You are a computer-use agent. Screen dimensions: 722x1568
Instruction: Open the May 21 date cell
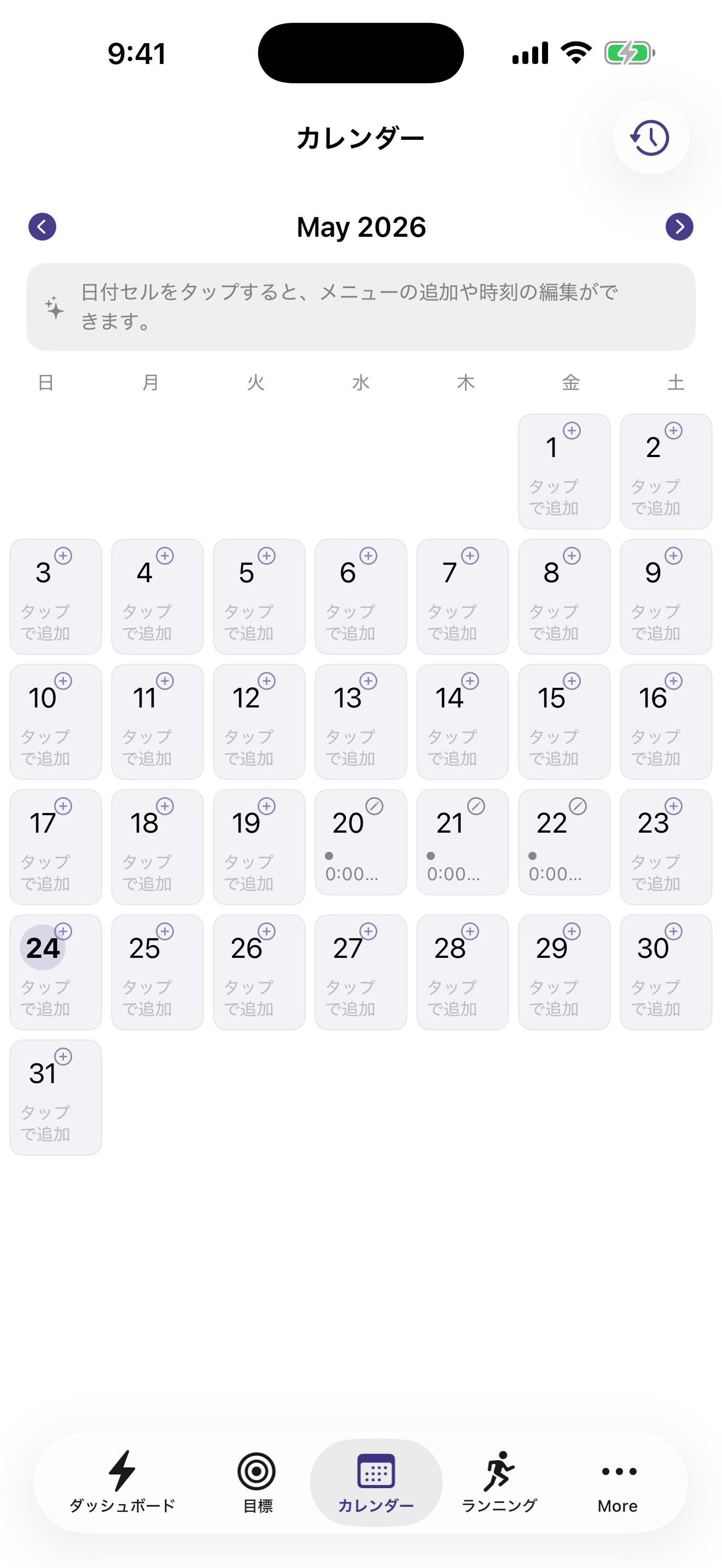(463, 842)
